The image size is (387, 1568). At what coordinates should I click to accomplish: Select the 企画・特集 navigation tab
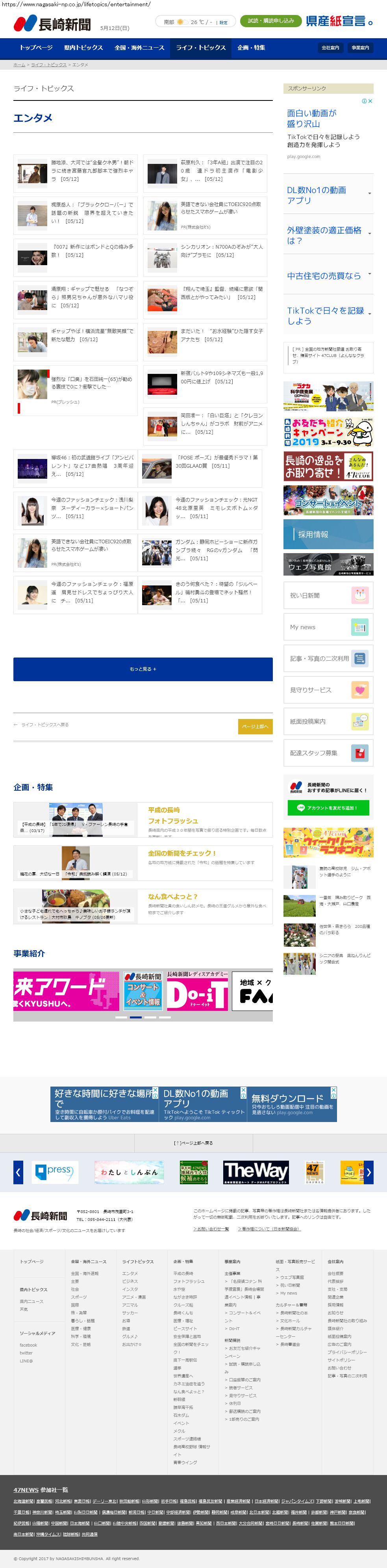pos(251,48)
